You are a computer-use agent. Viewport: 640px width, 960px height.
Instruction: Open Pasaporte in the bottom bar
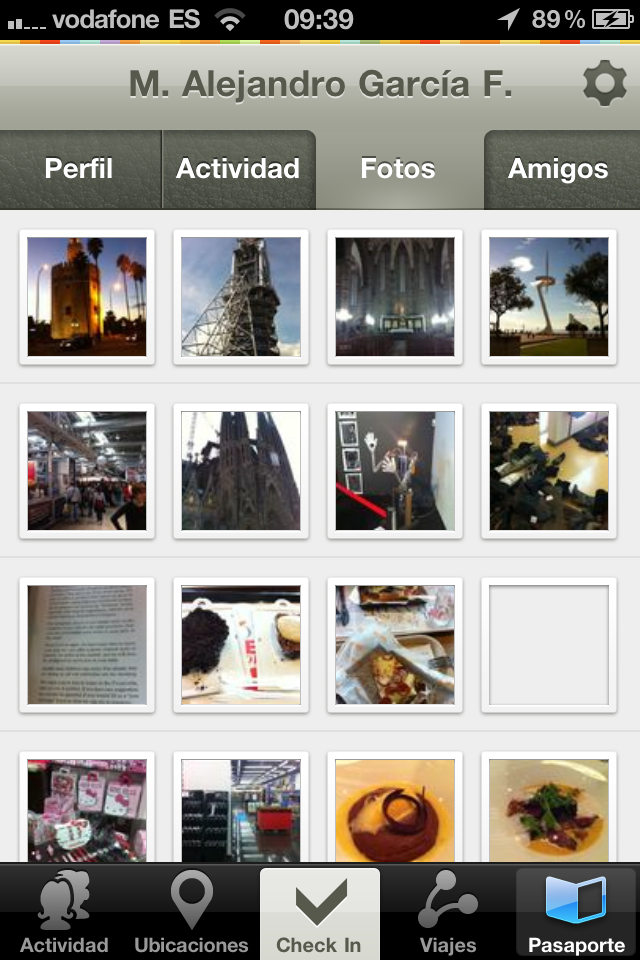[576, 912]
